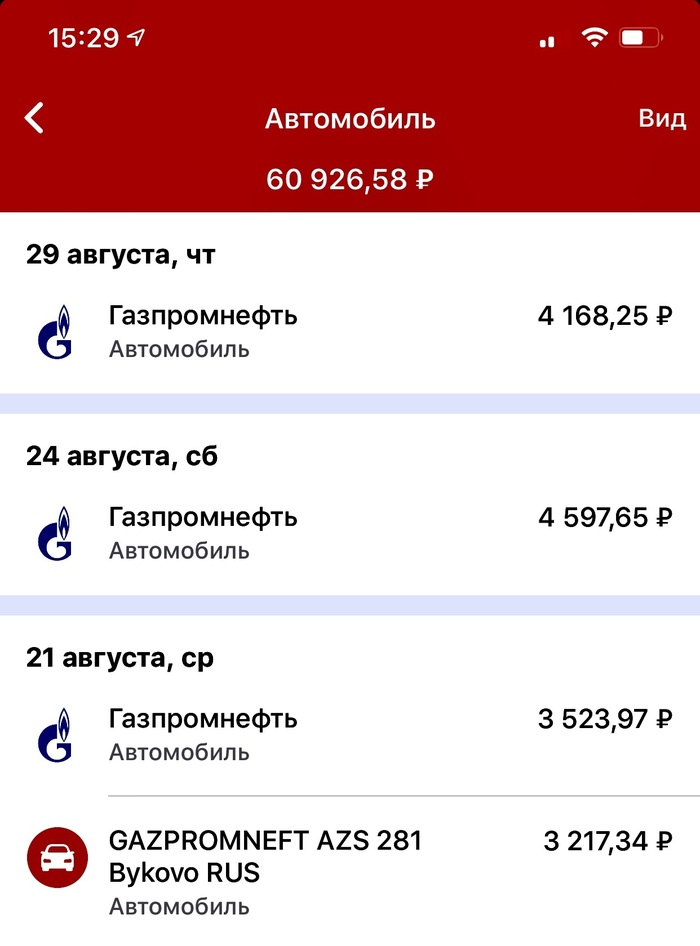The image size is (700, 946).
Task: Open the 3 523,97 ₽ Газпромнефть transaction
Action: pos(350,734)
